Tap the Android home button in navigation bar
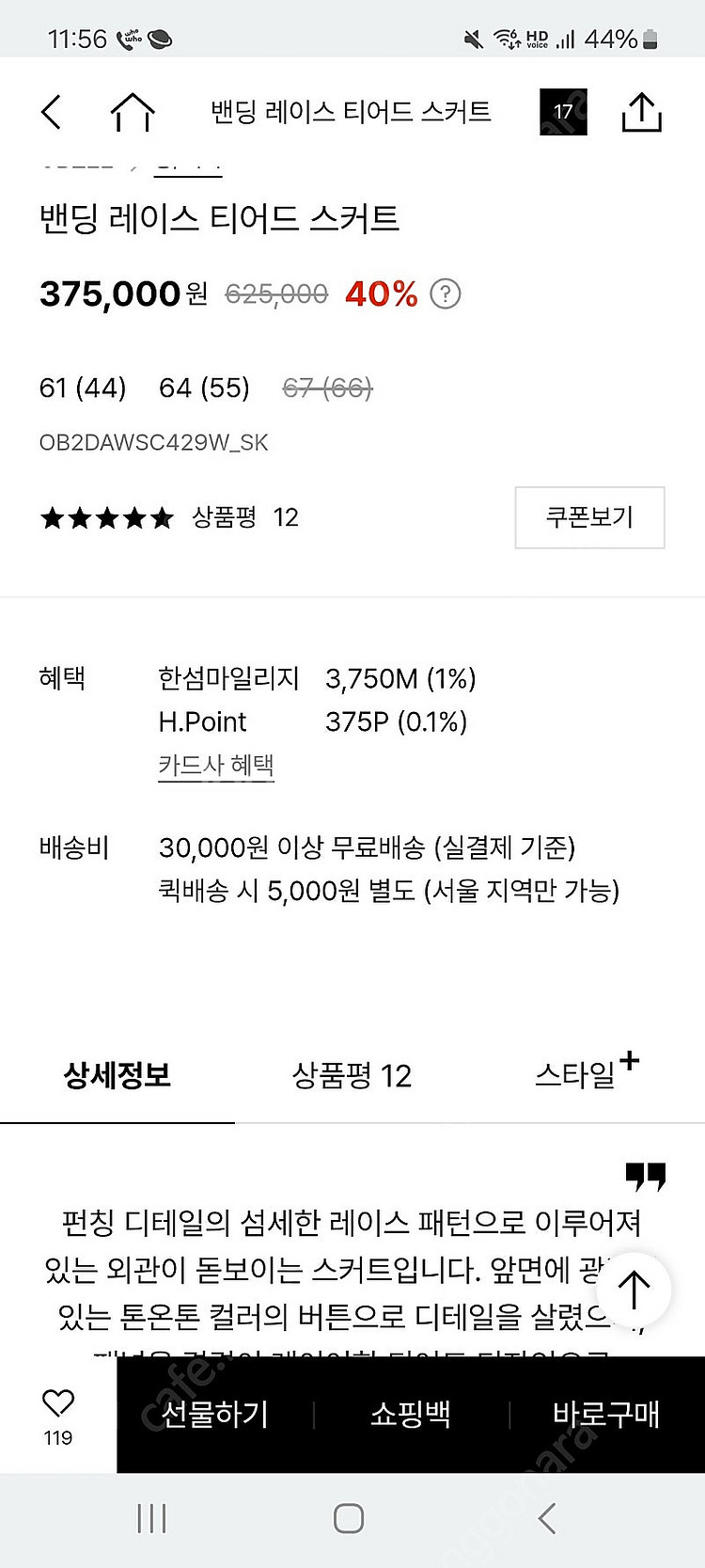 click(x=349, y=1517)
